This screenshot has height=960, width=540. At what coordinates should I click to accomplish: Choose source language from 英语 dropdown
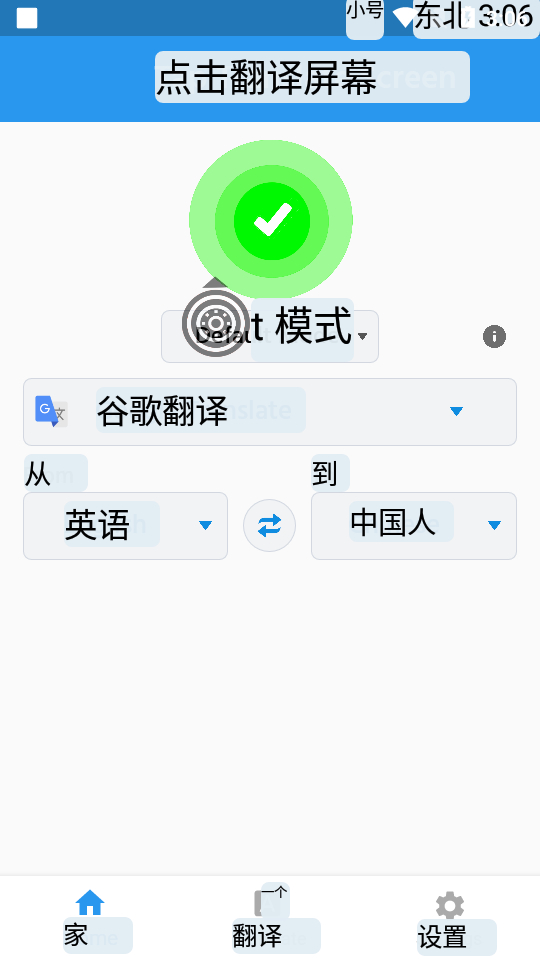click(x=126, y=526)
